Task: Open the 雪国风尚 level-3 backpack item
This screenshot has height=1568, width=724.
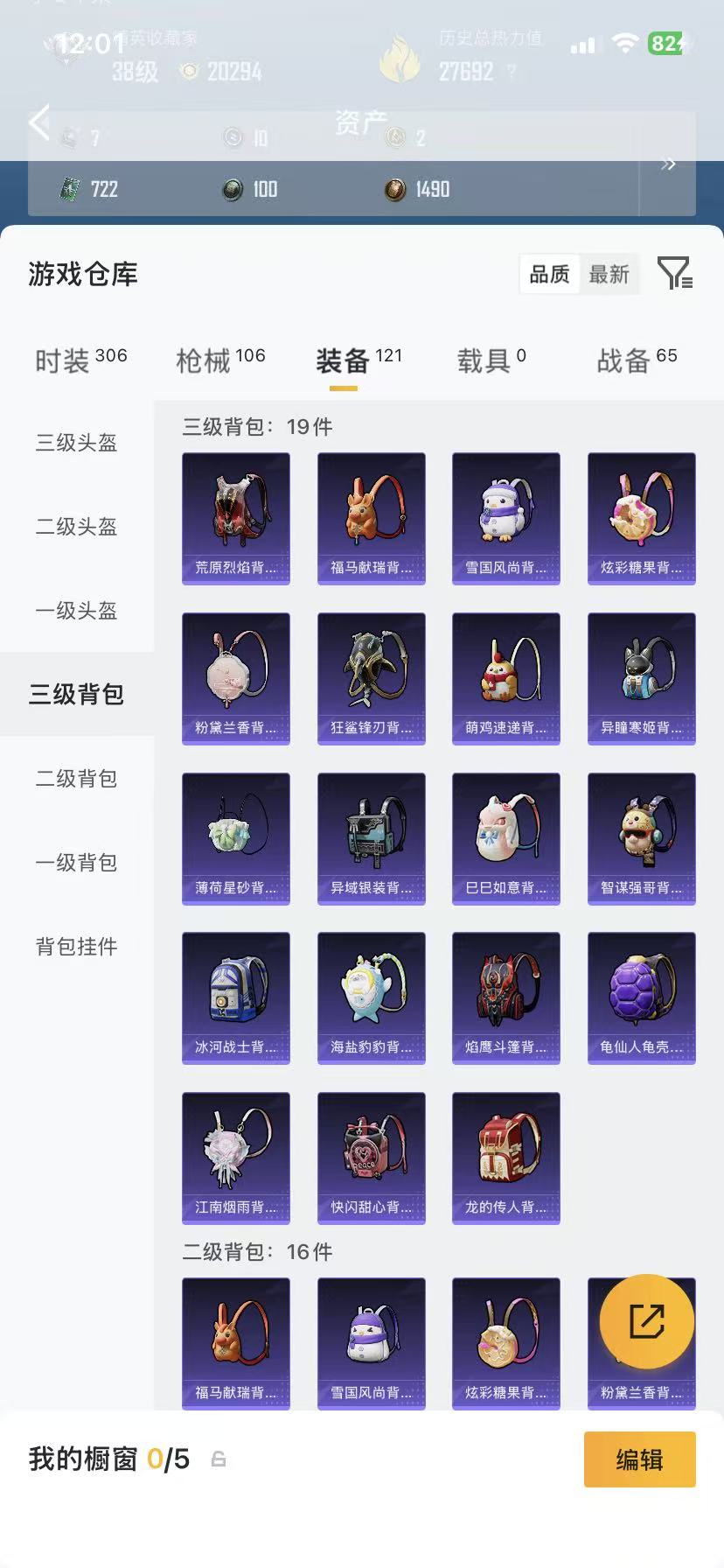Action: coord(505,518)
